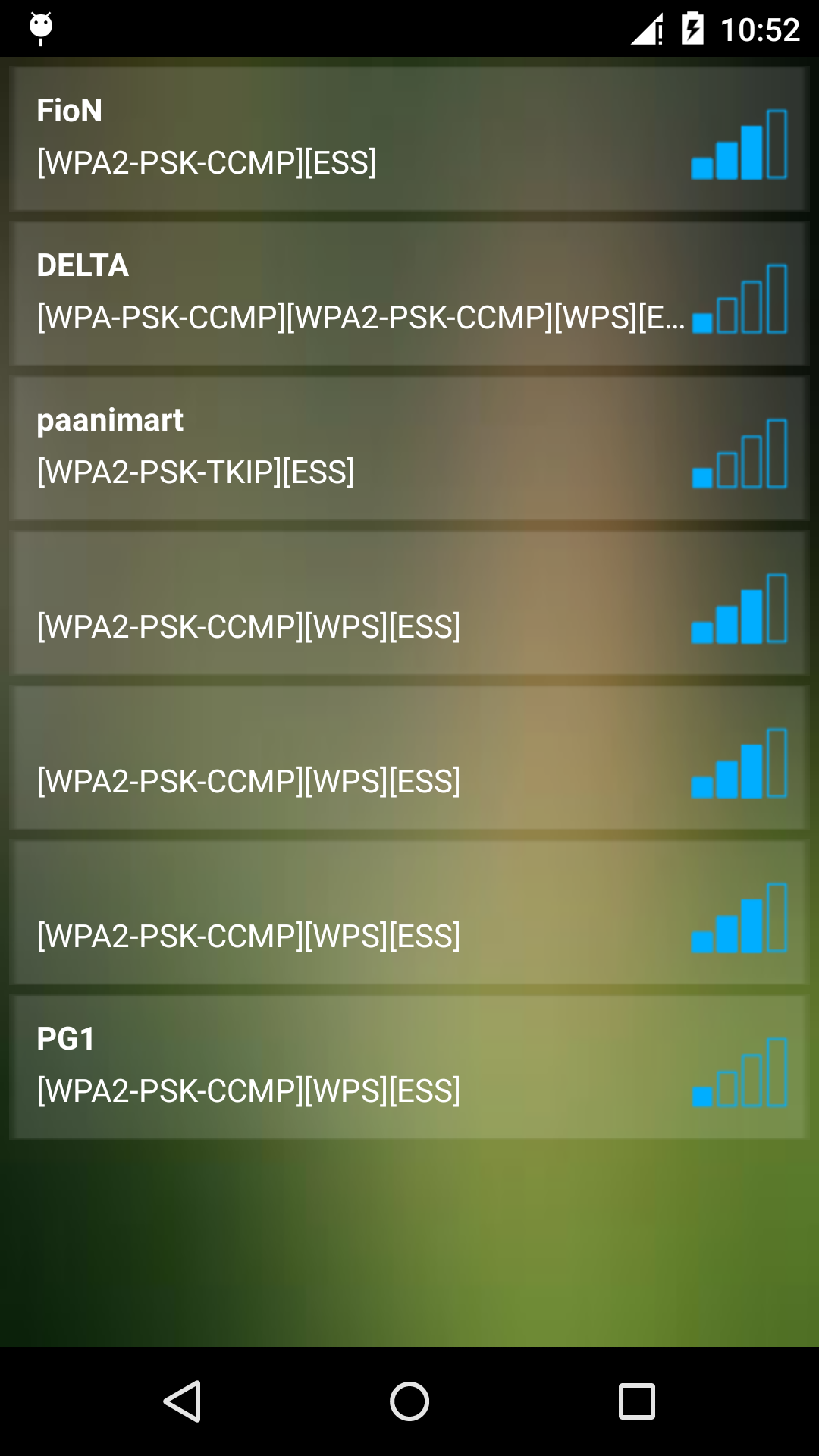The image size is (819, 1456).
Task: Open recent apps from the navigation bar
Action: [x=636, y=1401]
